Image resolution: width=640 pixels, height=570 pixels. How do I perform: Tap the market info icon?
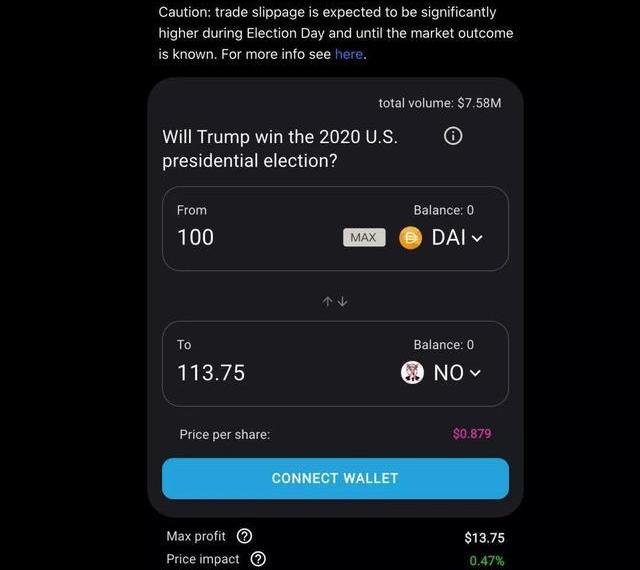(x=453, y=136)
